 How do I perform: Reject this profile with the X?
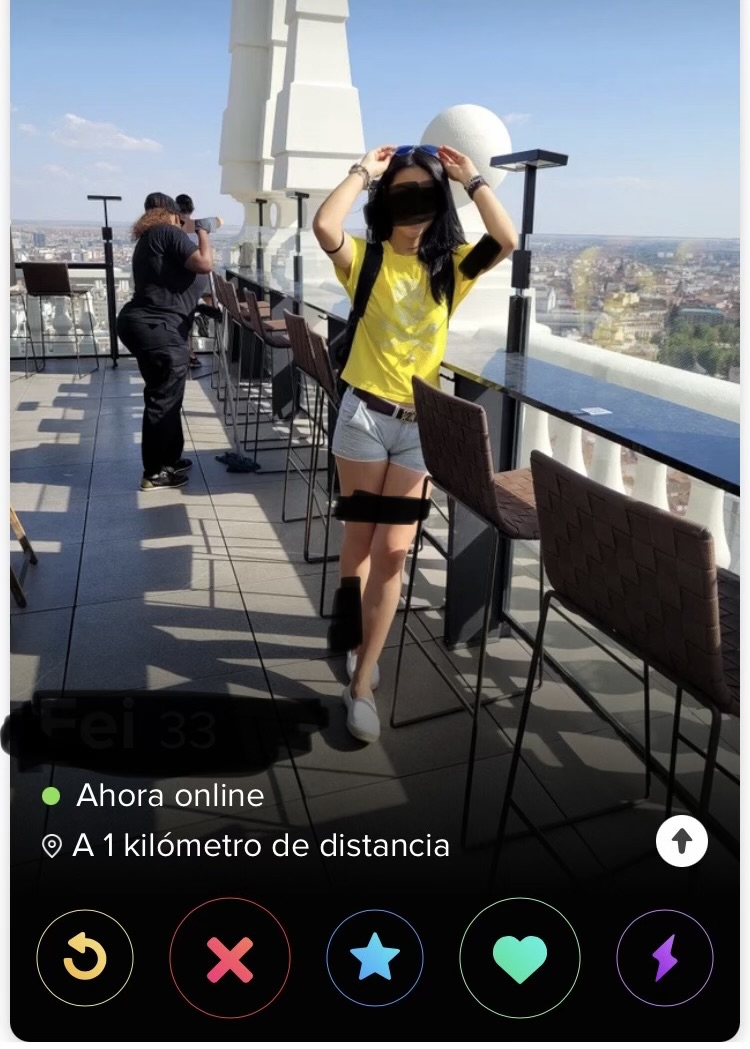tap(230, 958)
